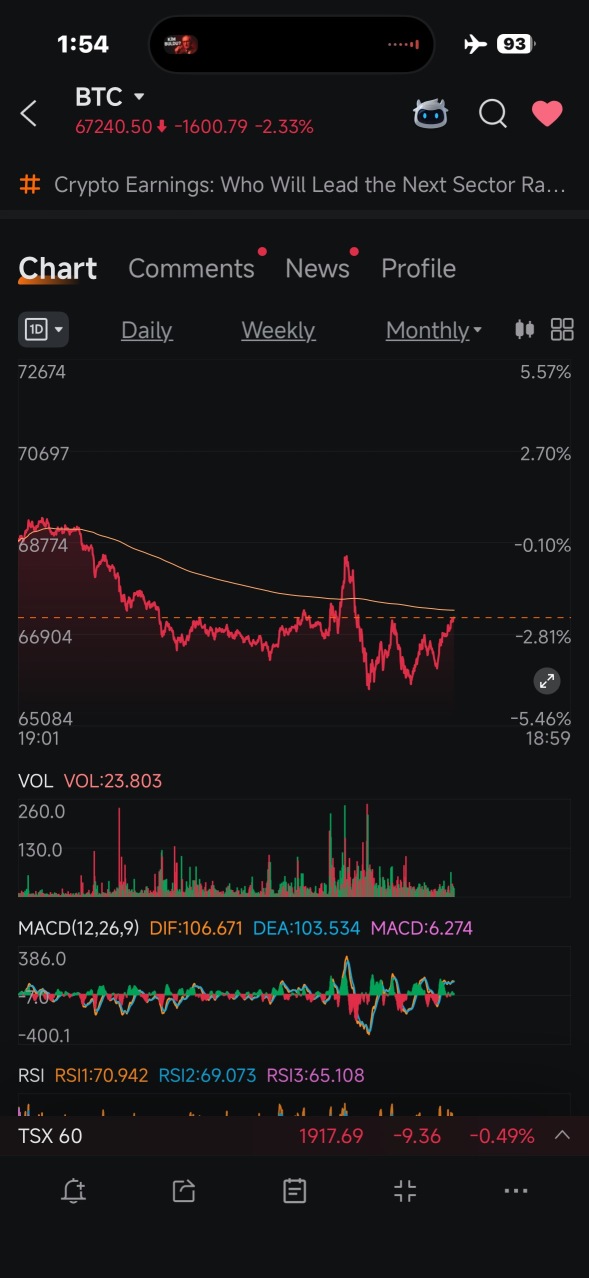
Task: Open search from the top bar
Action: tap(492, 114)
